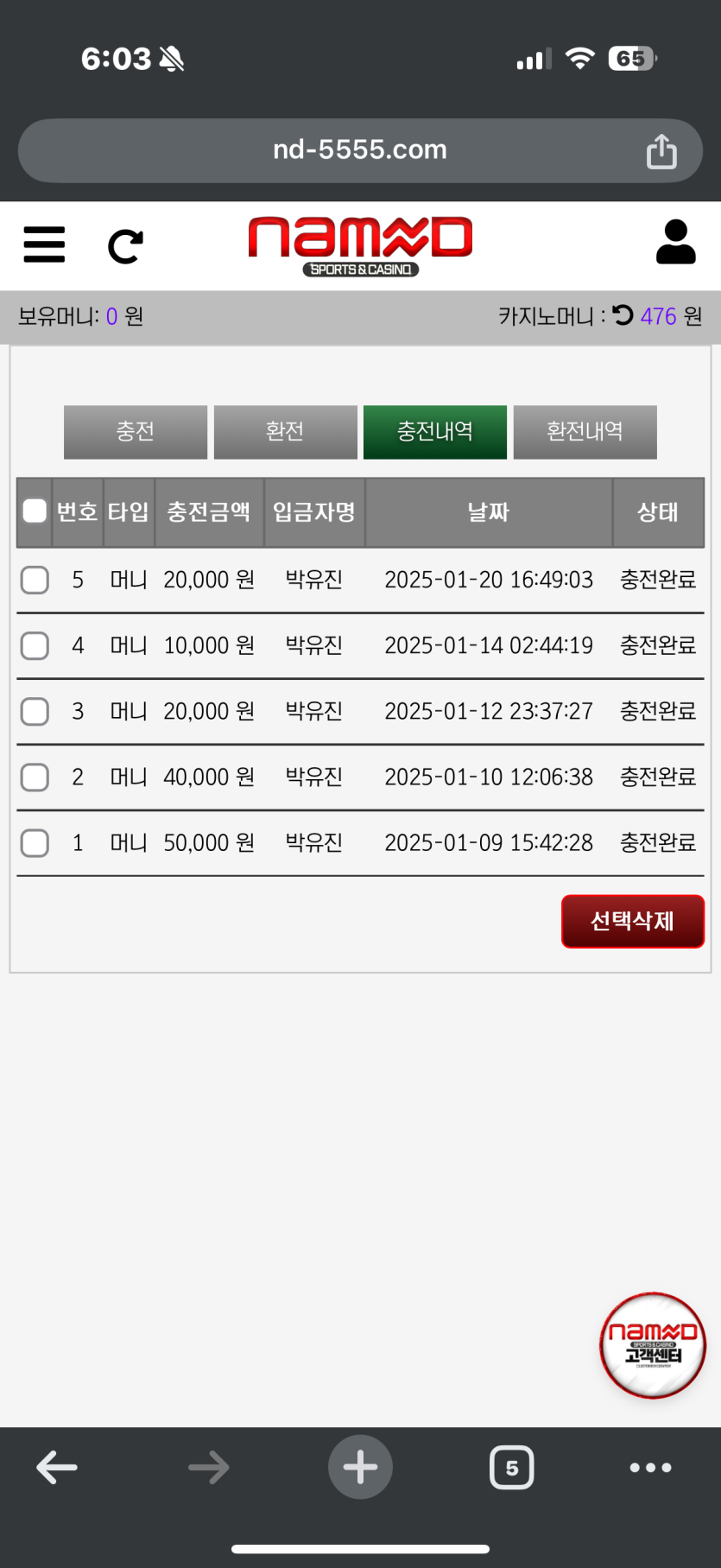
Task: Mark the checkbox for entry number 3
Action: coord(35,711)
